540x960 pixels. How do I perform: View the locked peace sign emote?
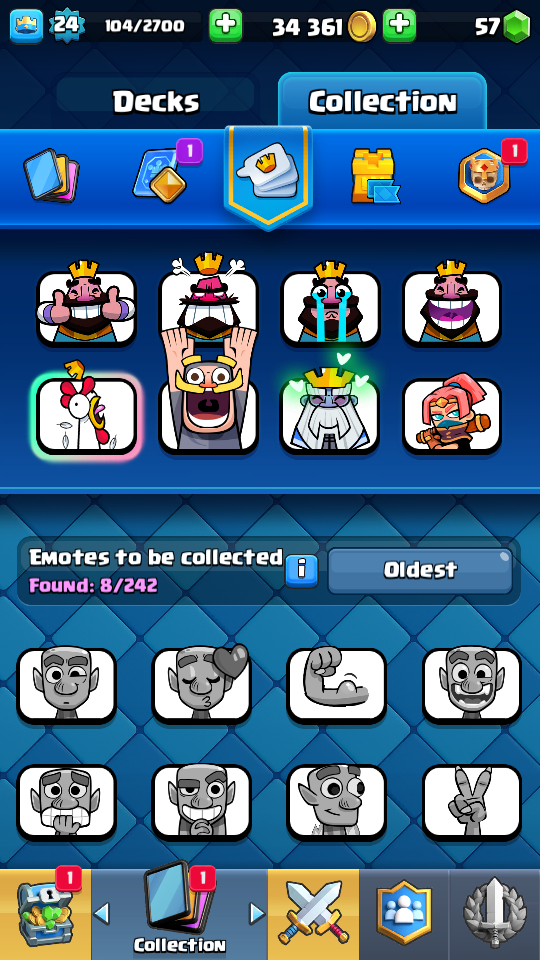tap(472, 801)
